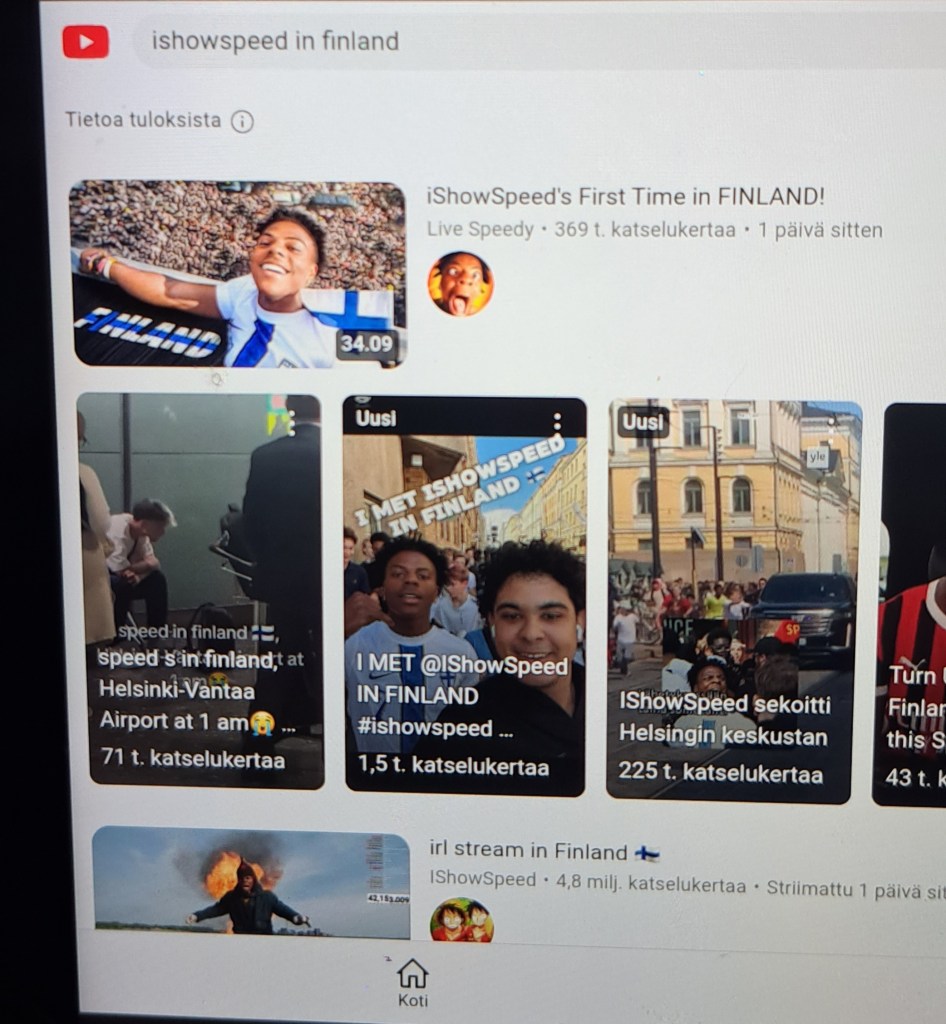Open the Tietoa tuloksista info icon
Screen dimensions: 946x1024
click(x=242, y=121)
